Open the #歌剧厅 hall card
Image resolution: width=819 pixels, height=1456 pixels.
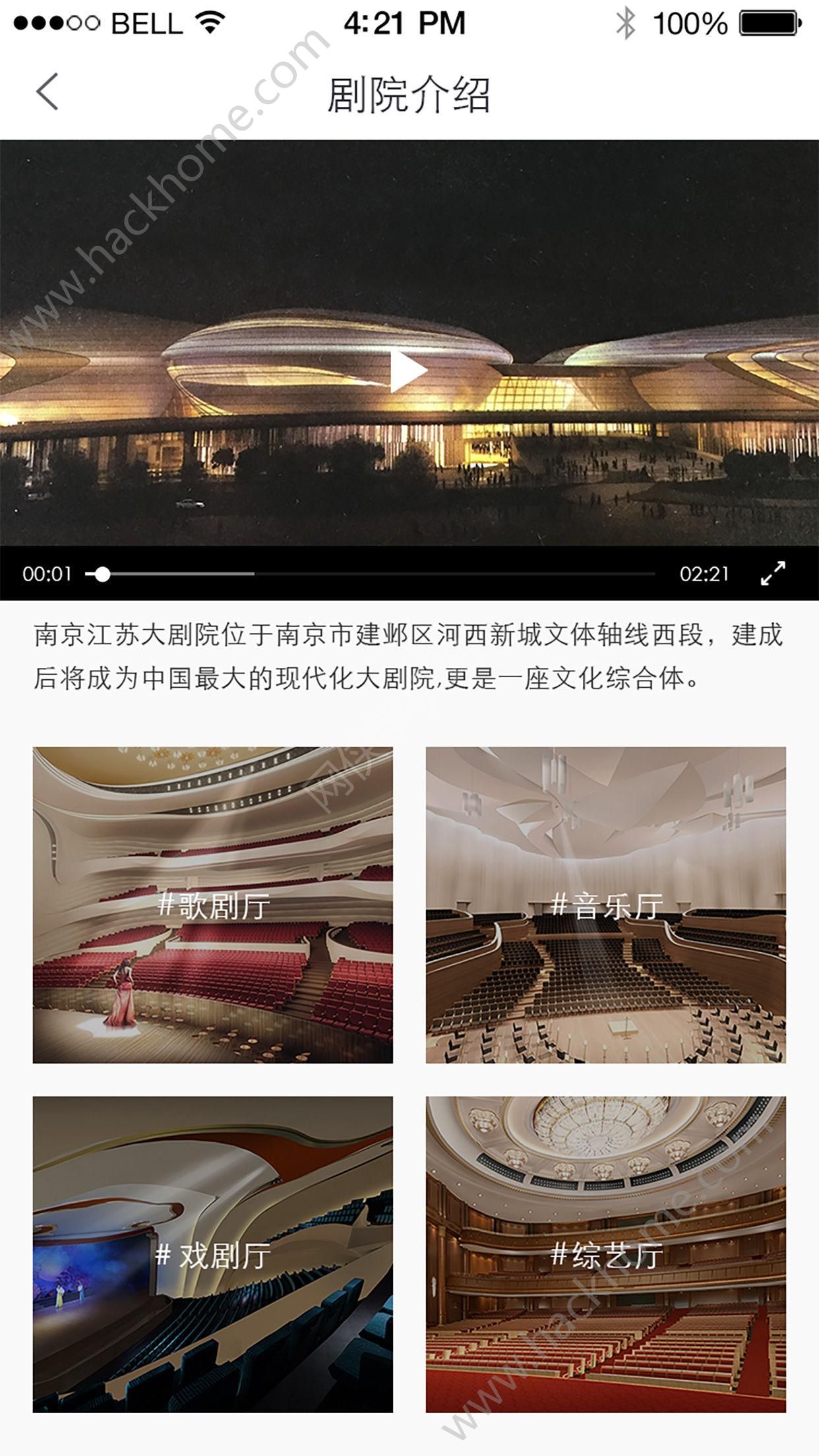click(x=213, y=905)
